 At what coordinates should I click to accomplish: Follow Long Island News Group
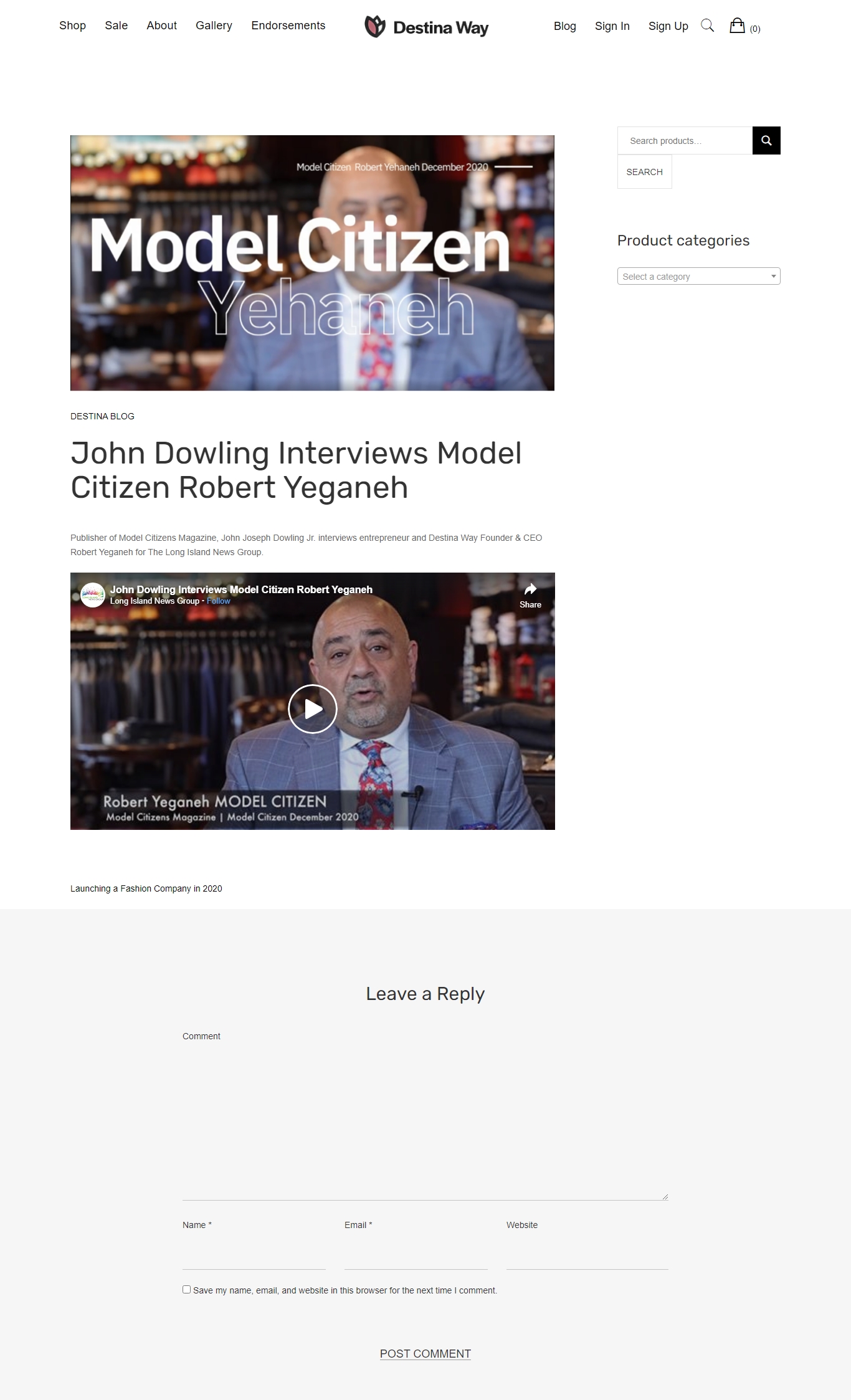(218, 601)
